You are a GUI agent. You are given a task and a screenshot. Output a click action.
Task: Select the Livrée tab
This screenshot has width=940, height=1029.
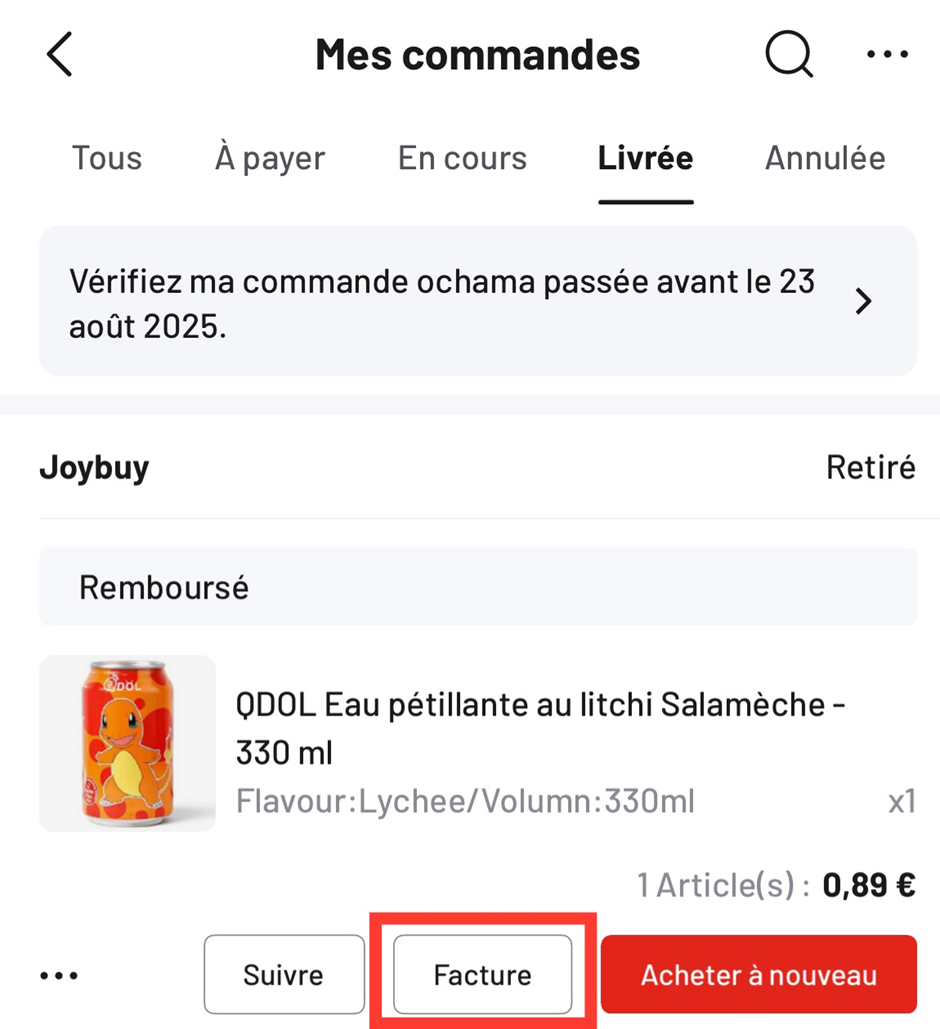point(645,158)
